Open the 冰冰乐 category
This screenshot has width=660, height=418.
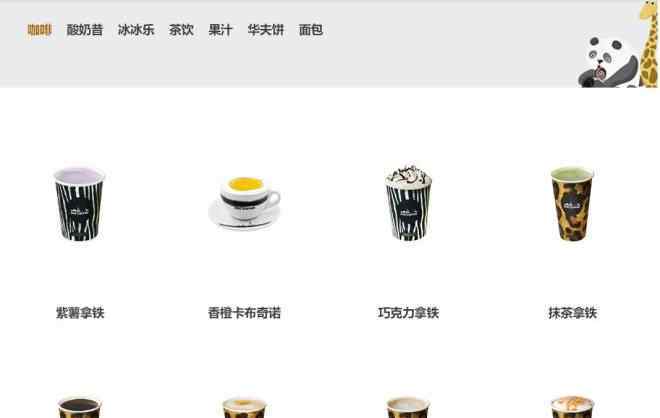(x=136, y=30)
